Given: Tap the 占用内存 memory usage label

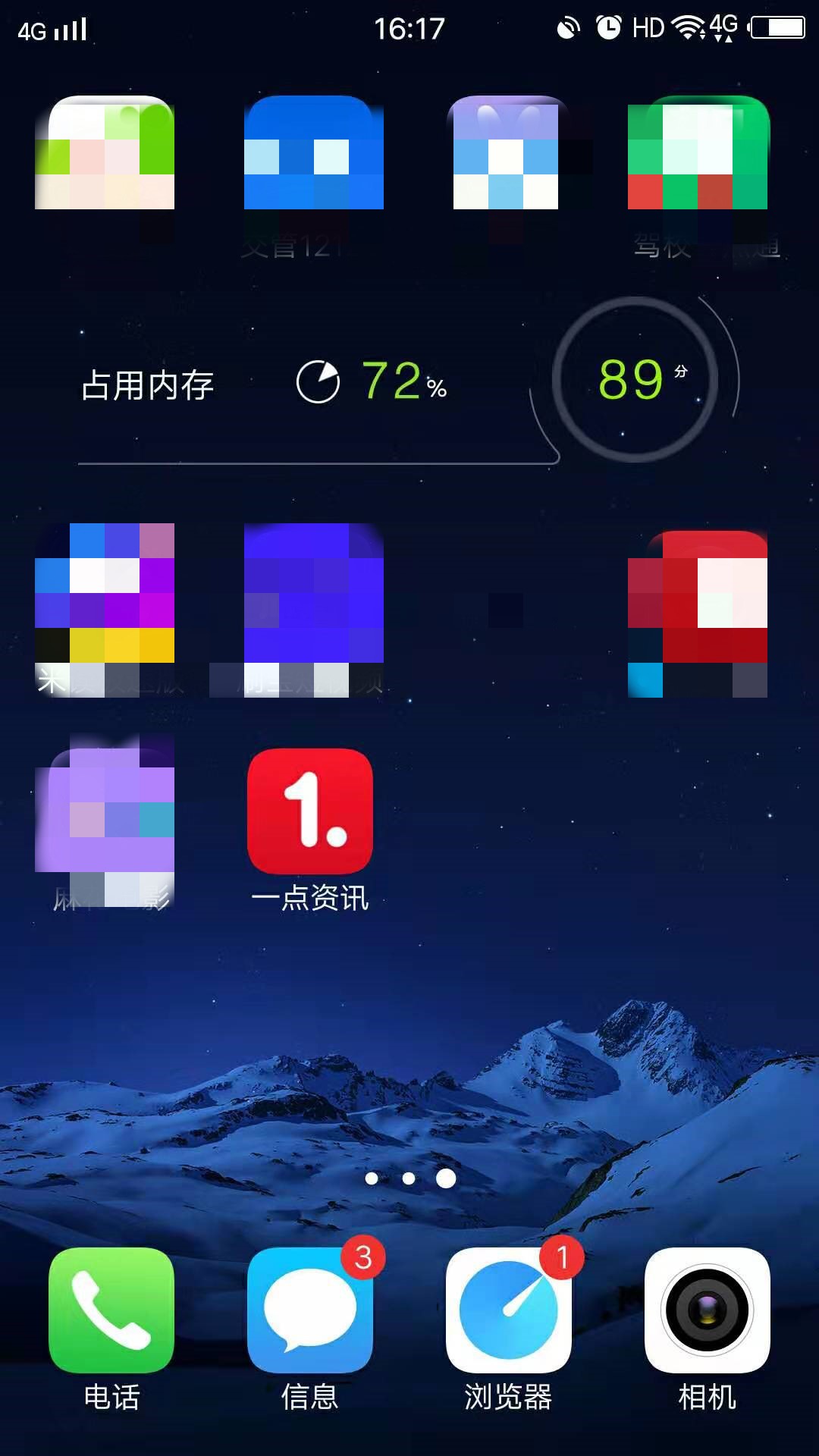Looking at the screenshot, I should click(x=149, y=384).
